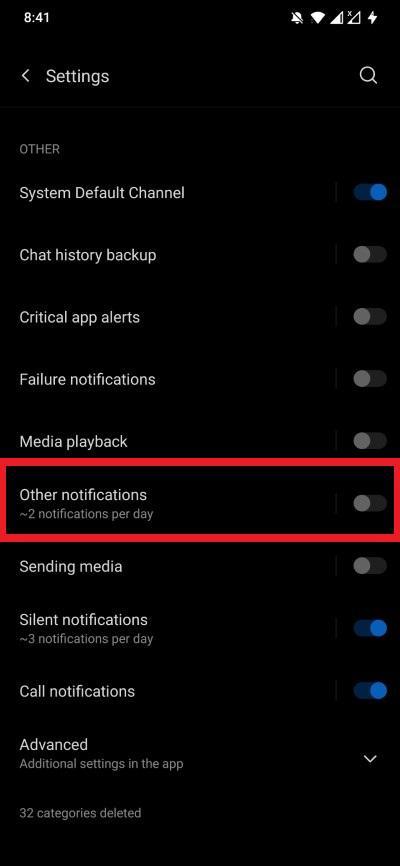Enable Media playback switch
The width and height of the screenshot is (400, 866).
[x=370, y=441]
